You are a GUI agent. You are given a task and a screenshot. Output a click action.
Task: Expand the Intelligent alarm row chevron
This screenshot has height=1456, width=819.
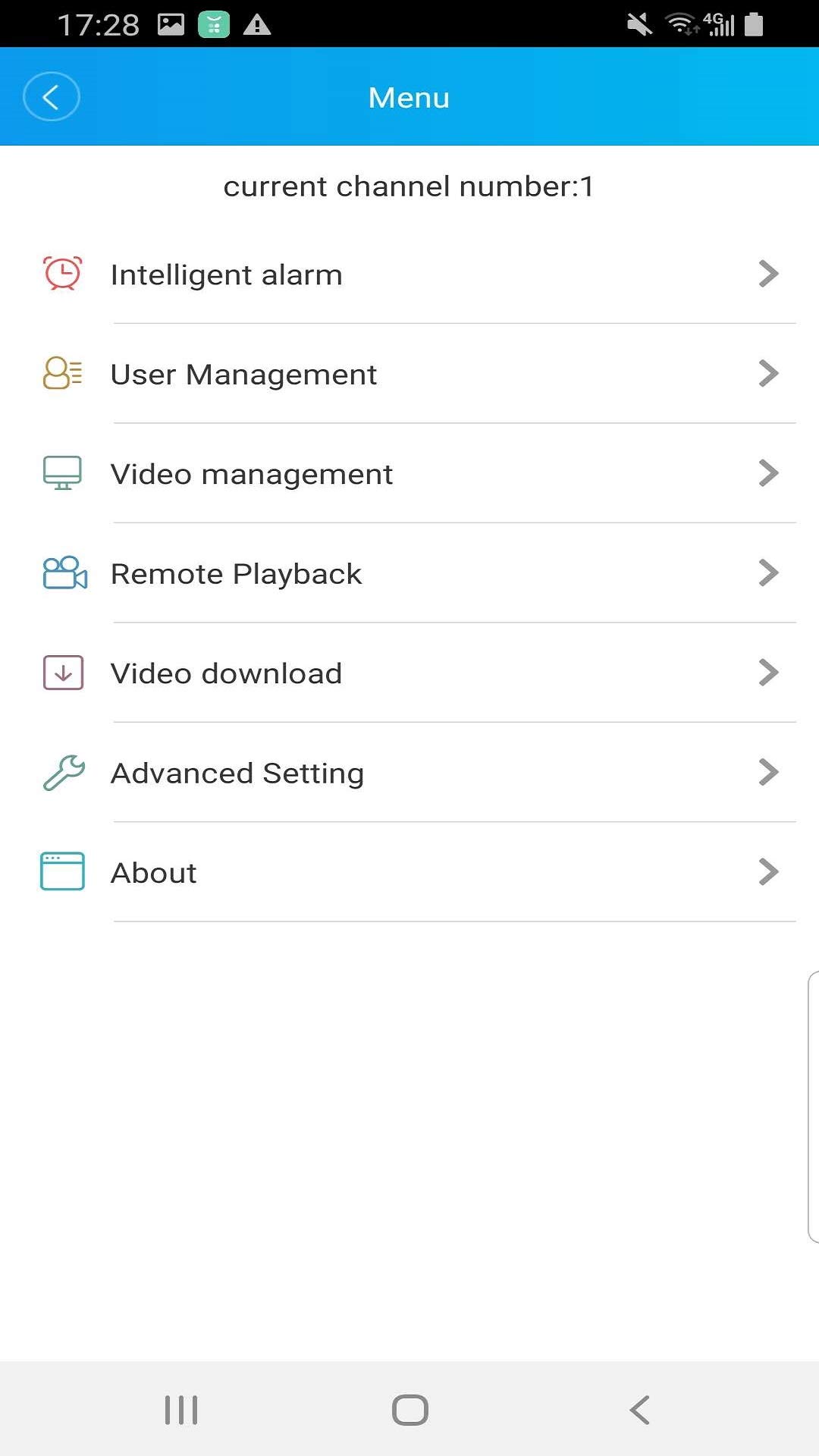(768, 274)
